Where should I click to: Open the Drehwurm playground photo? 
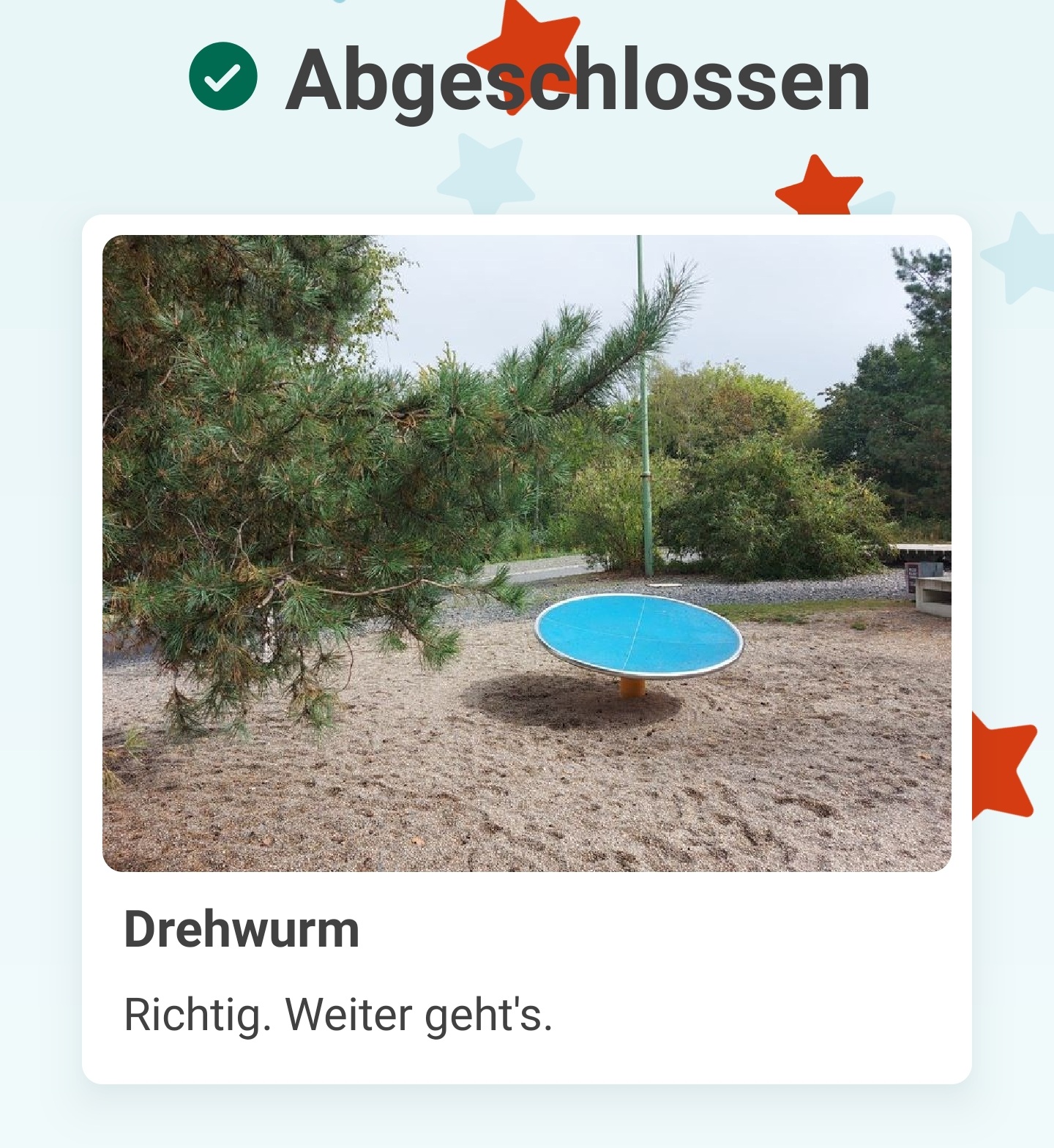(526, 553)
